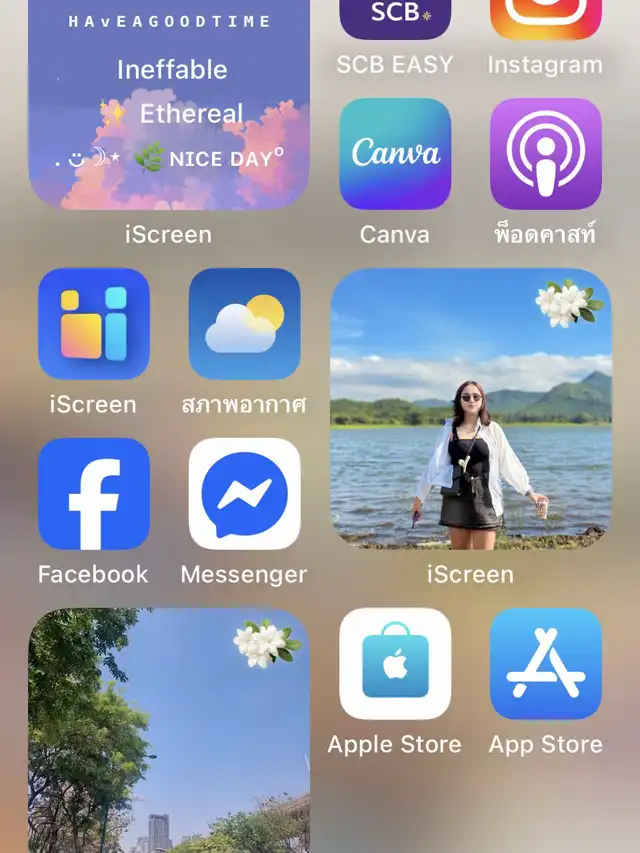Open the App Store
The image size is (640, 853).
tap(546, 664)
